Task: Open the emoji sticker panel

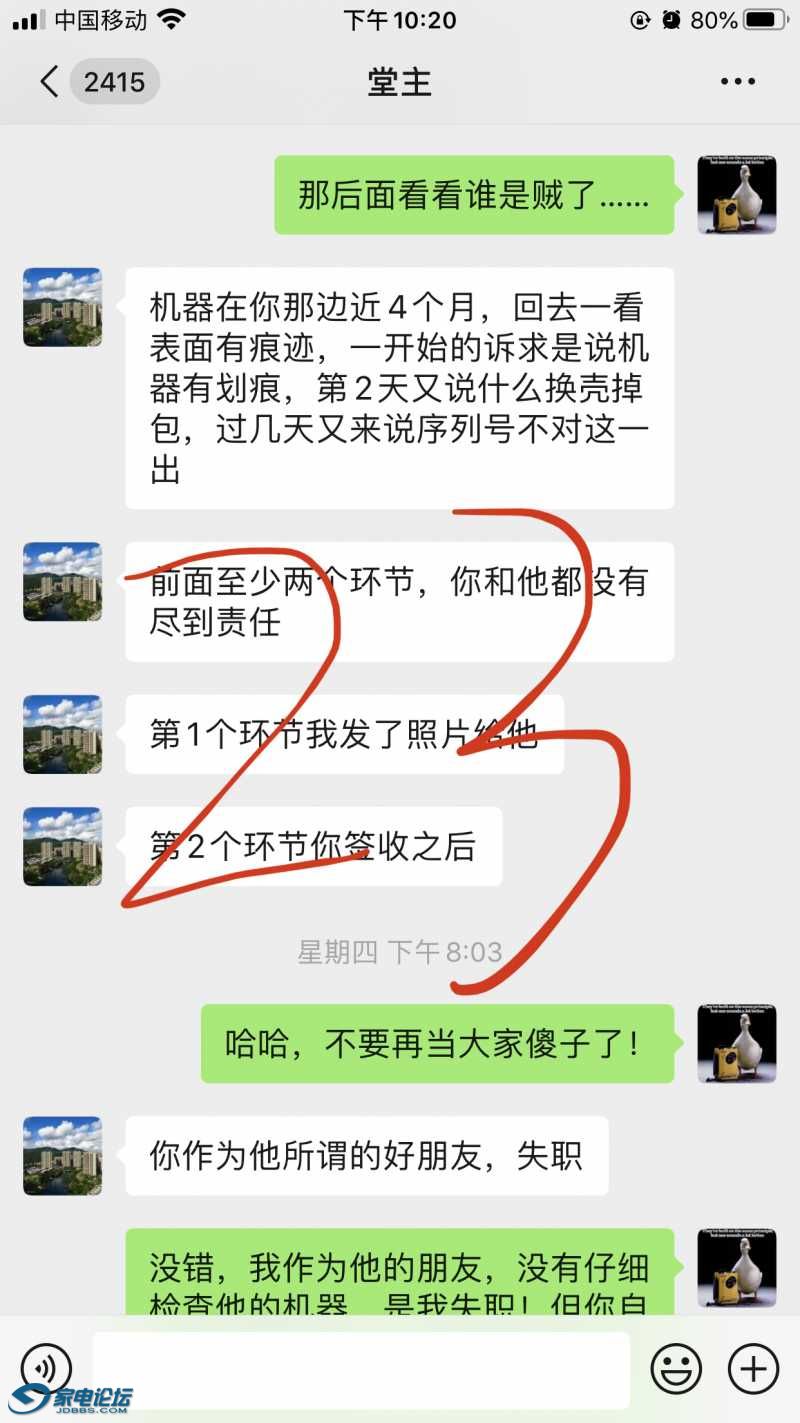Action: point(676,1368)
